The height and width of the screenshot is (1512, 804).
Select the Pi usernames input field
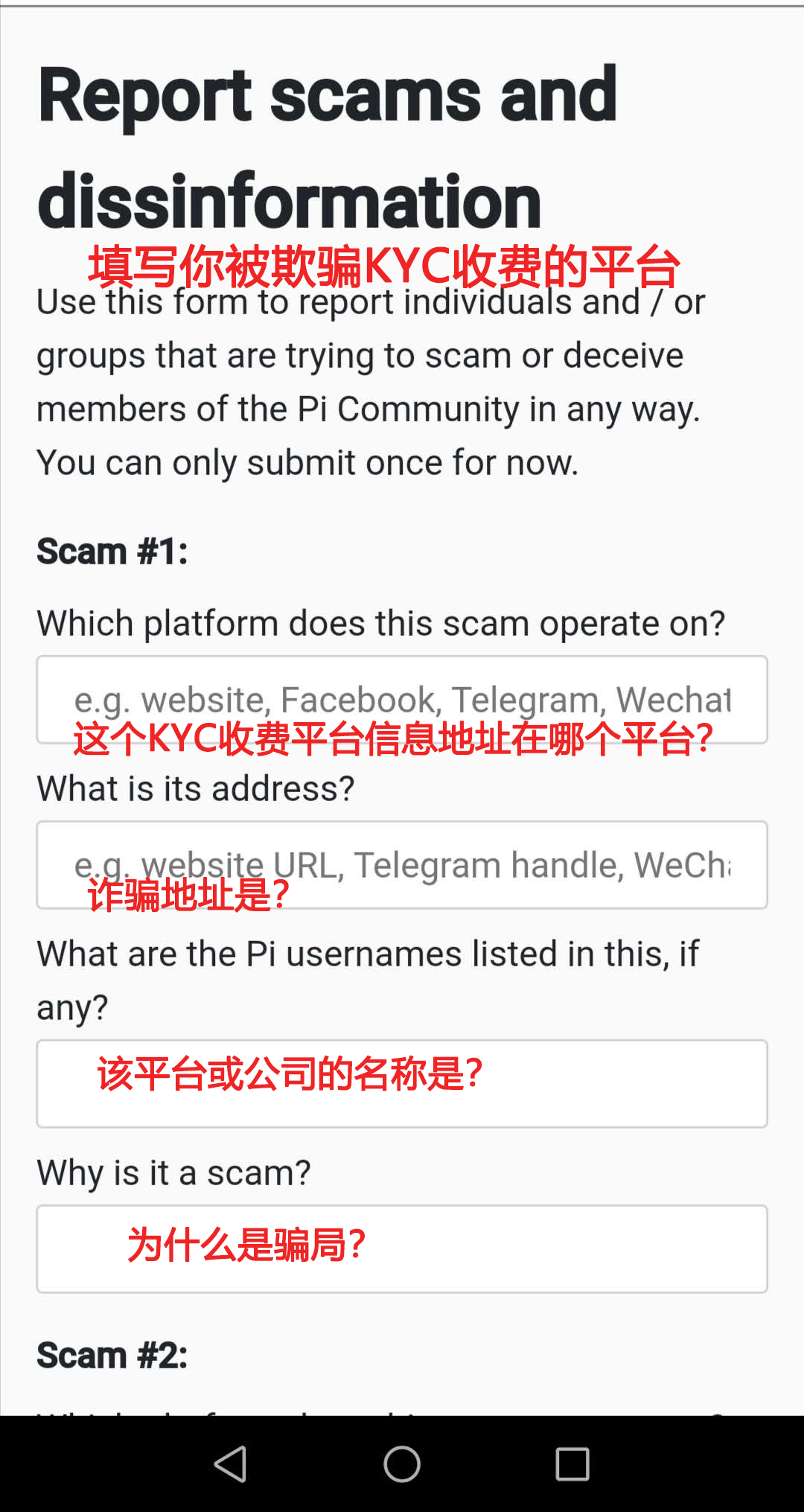pyautogui.click(x=402, y=1084)
